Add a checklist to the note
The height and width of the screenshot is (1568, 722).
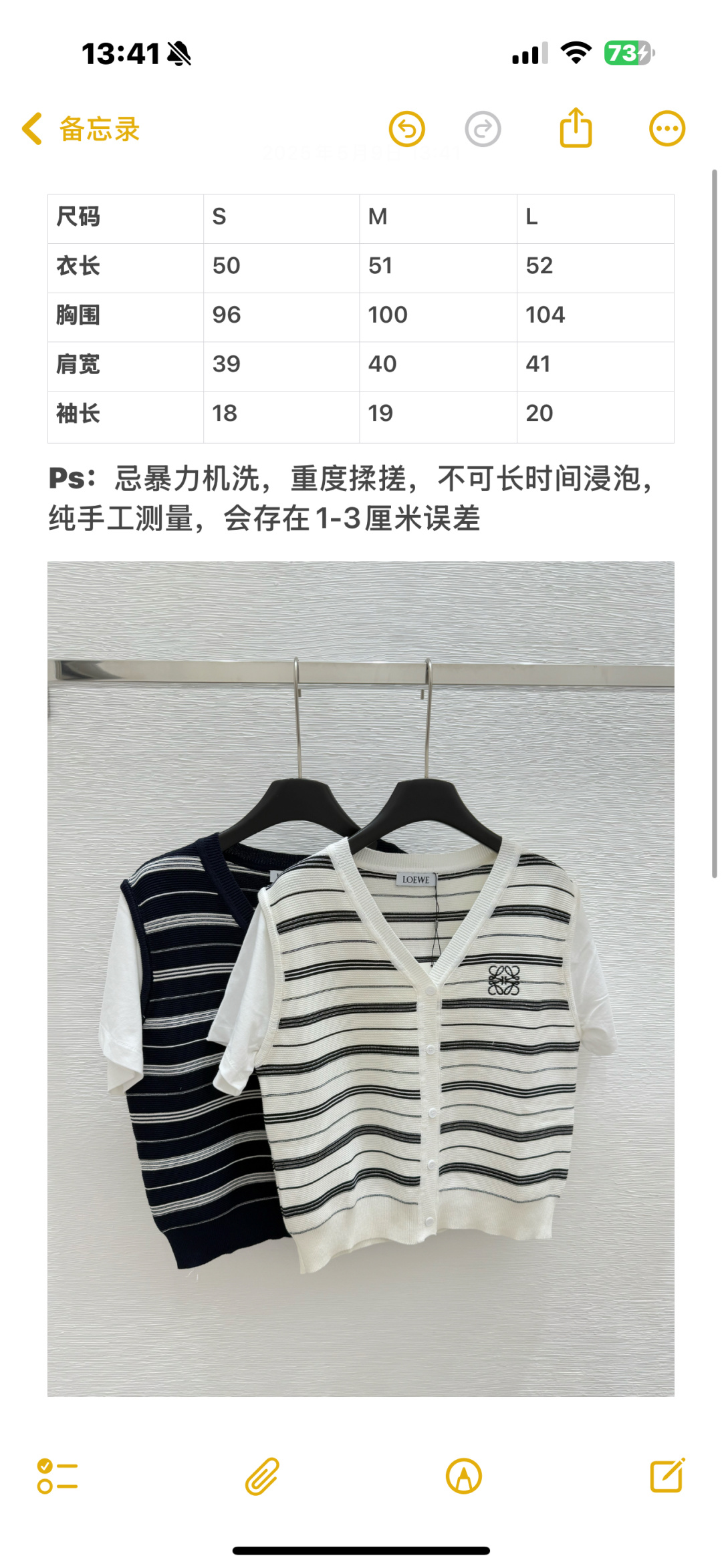[57, 1476]
